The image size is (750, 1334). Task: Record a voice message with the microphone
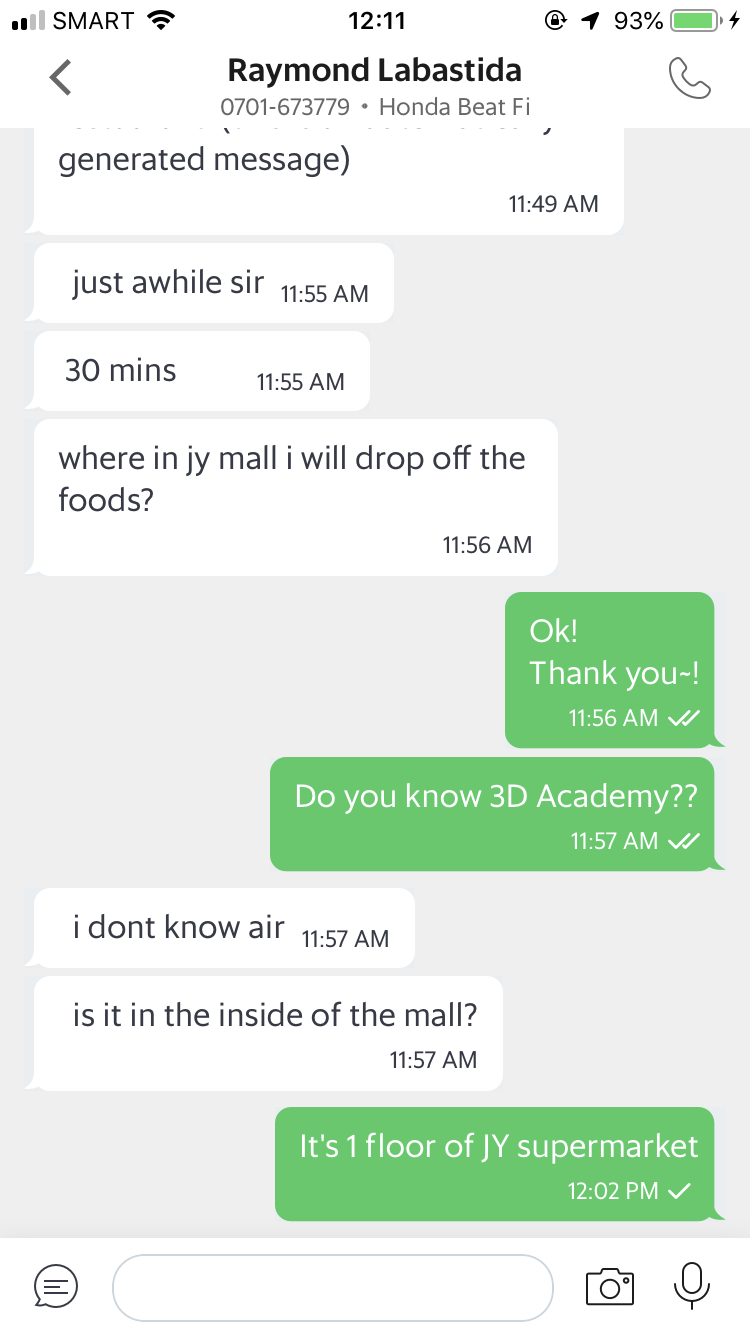coord(691,1286)
